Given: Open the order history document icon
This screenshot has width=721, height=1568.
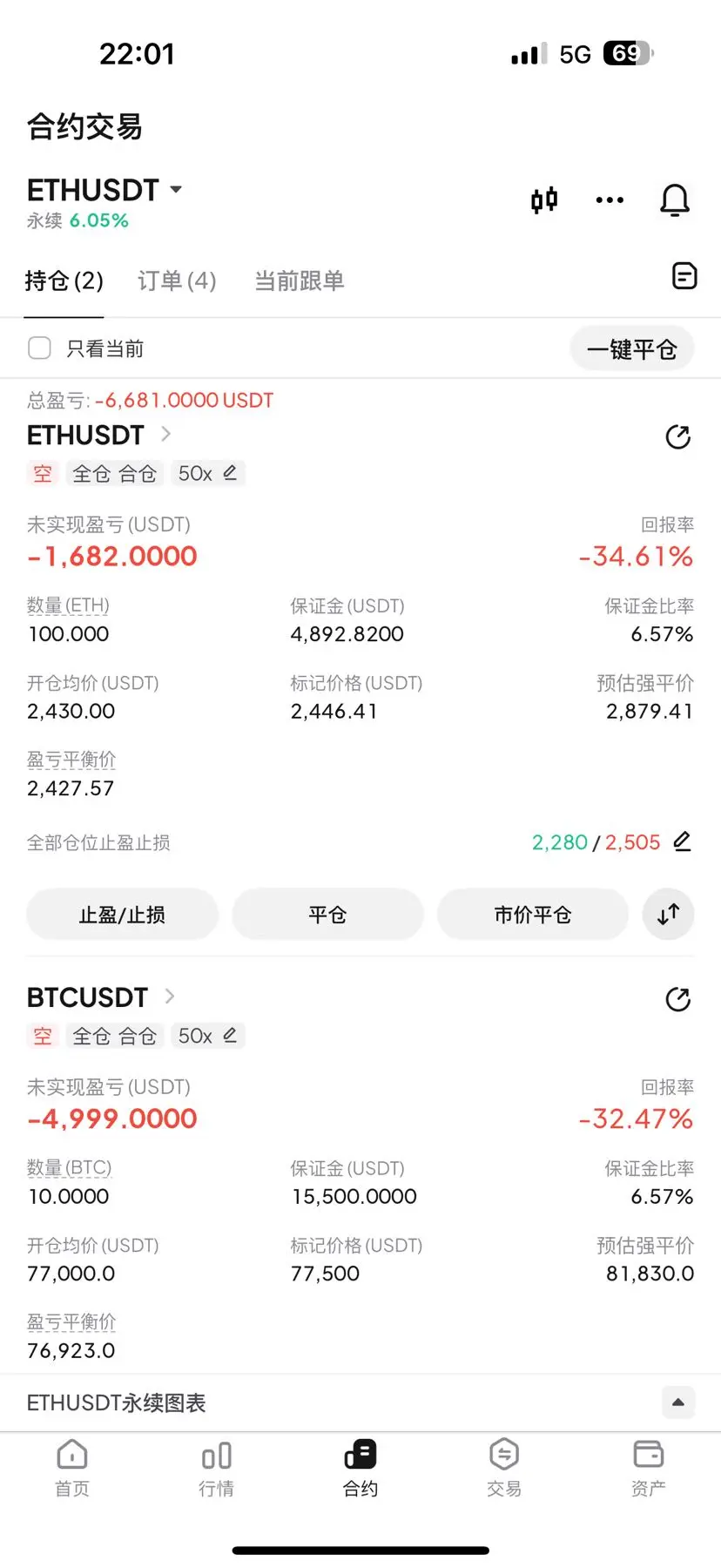Looking at the screenshot, I should [684, 276].
